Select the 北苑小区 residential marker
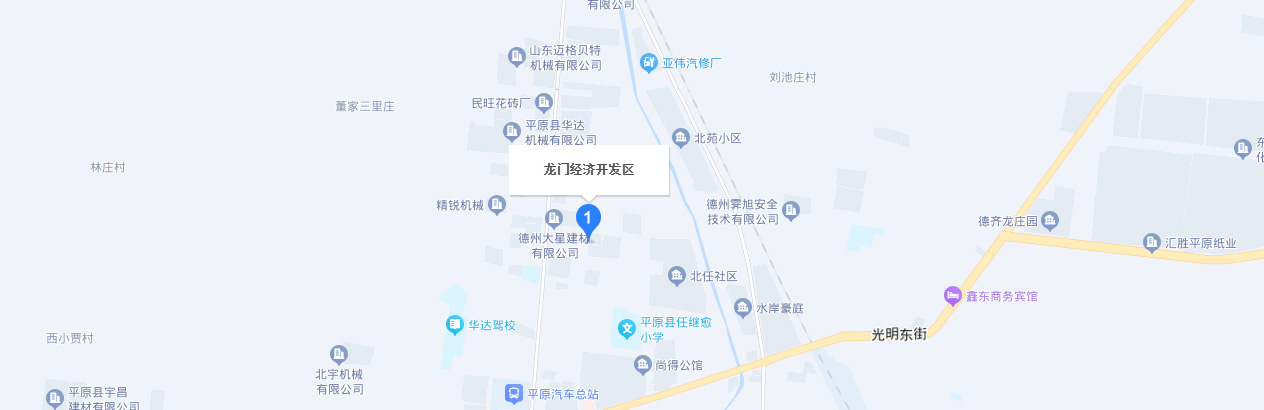 [681, 138]
